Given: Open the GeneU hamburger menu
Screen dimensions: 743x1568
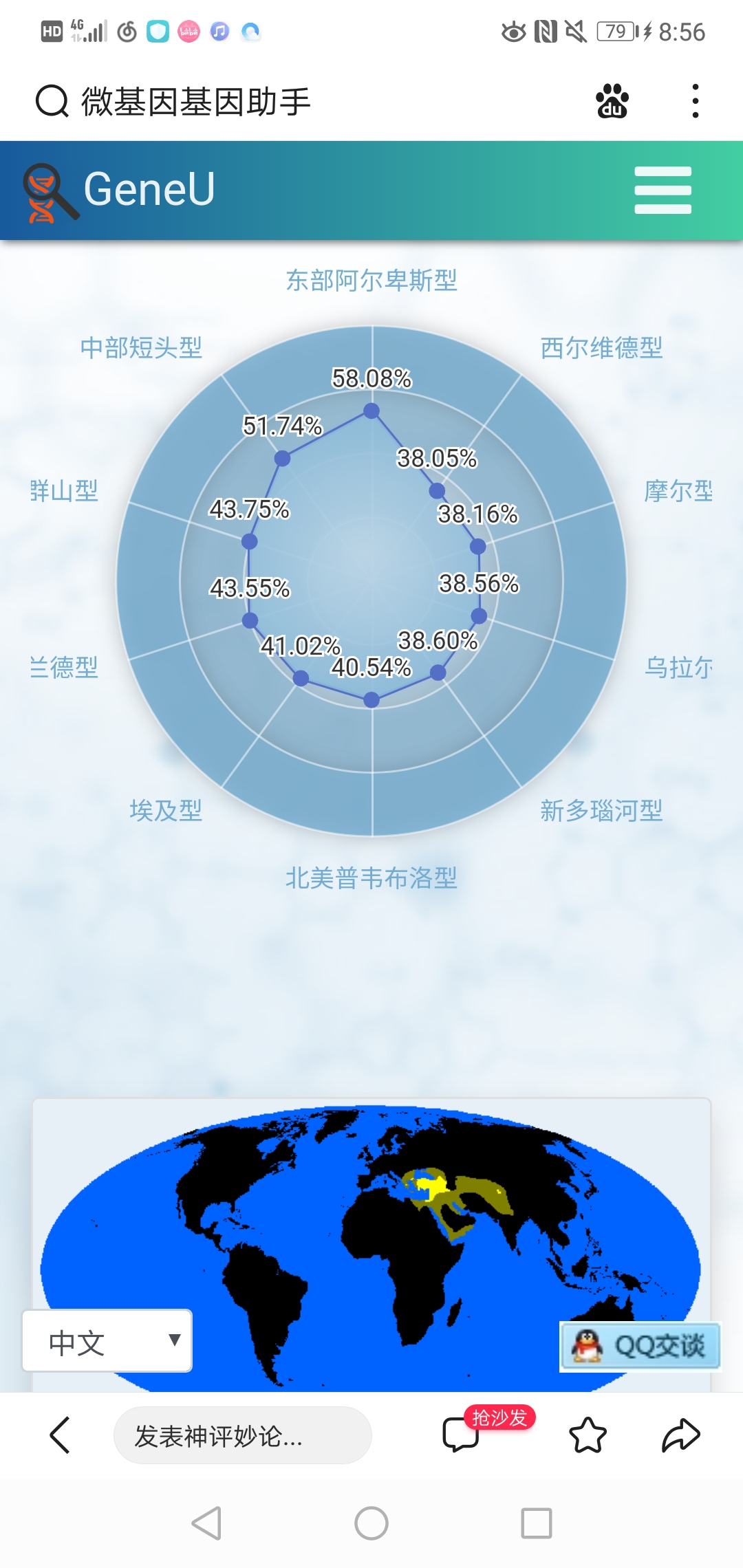Looking at the screenshot, I should tap(663, 190).
